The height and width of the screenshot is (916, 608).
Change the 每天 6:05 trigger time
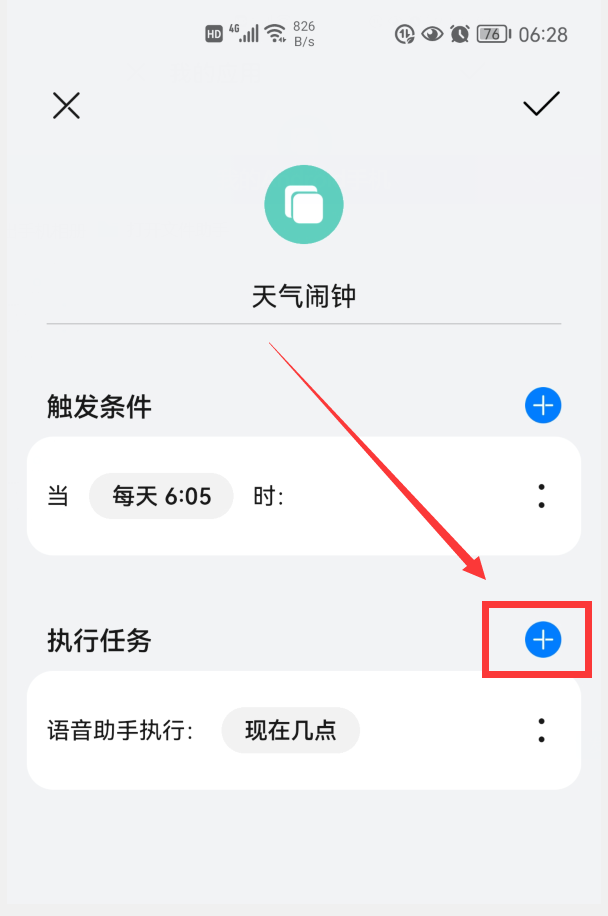pos(161,496)
